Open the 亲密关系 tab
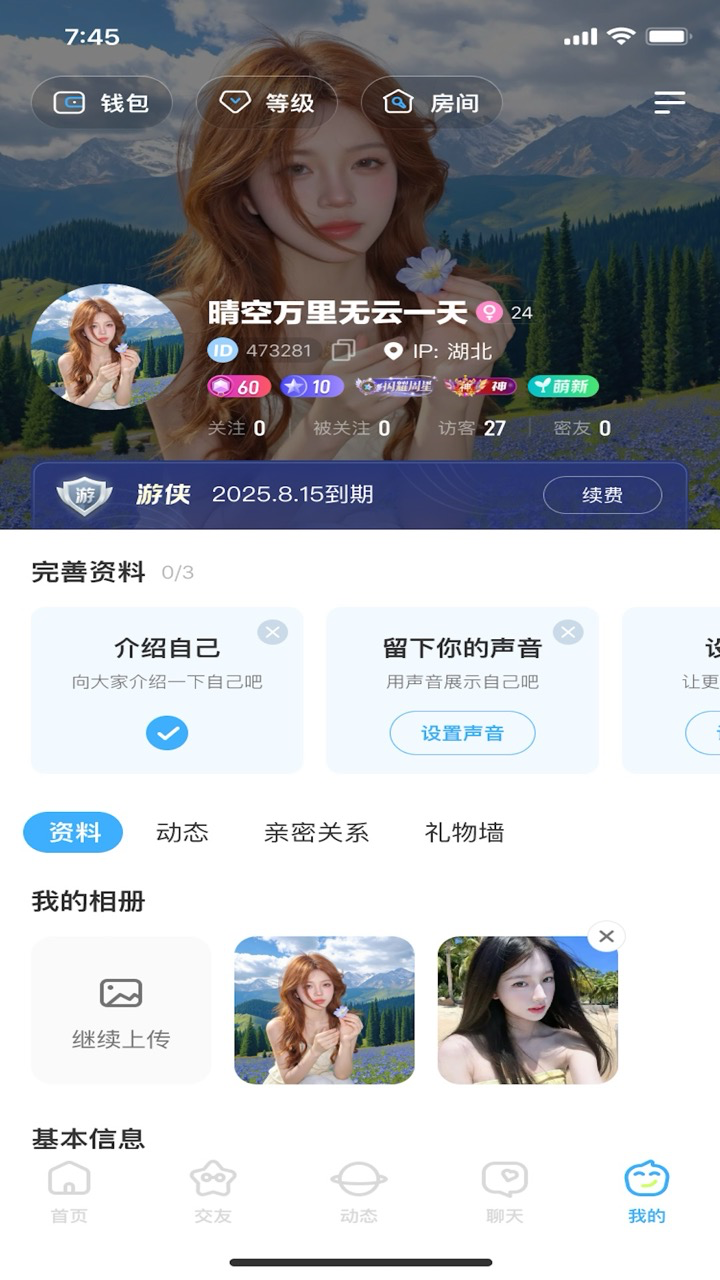This screenshot has height=1280, width=720. [318, 832]
